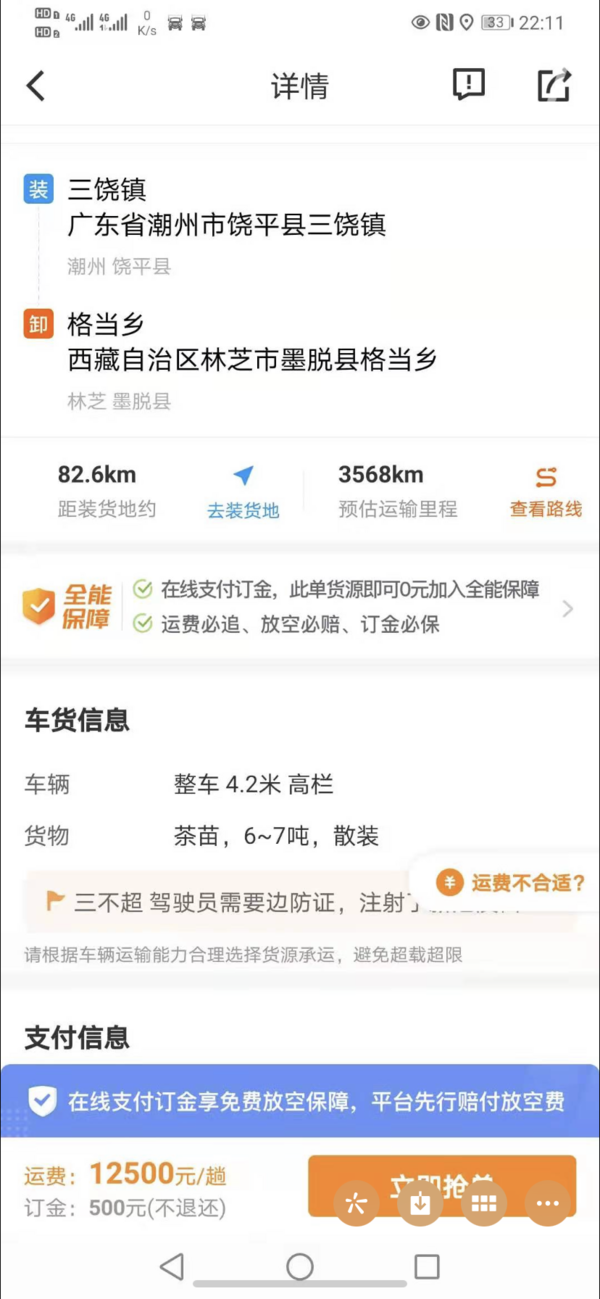The width and height of the screenshot is (600, 1299).
Task: Navigate to loading location via 去装货地
Action: pyautogui.click(x=243, y=491)
